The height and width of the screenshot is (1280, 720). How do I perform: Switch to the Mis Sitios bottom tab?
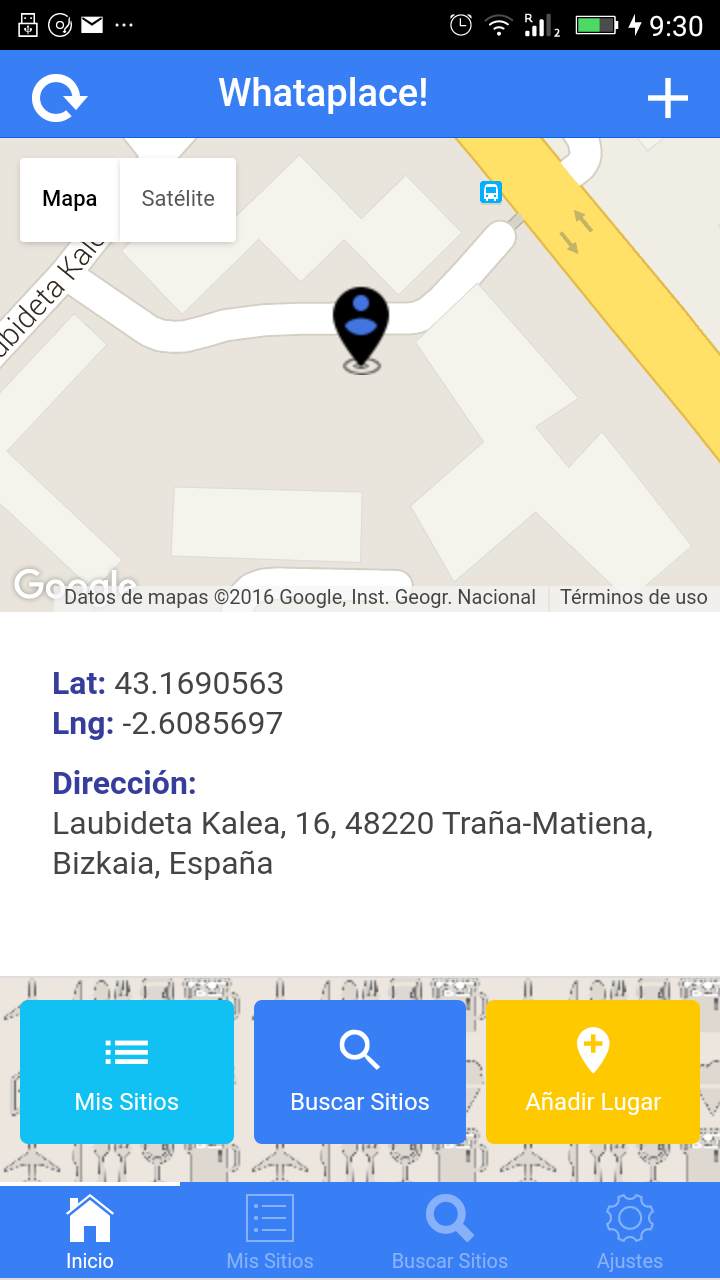pos(268,1230)
